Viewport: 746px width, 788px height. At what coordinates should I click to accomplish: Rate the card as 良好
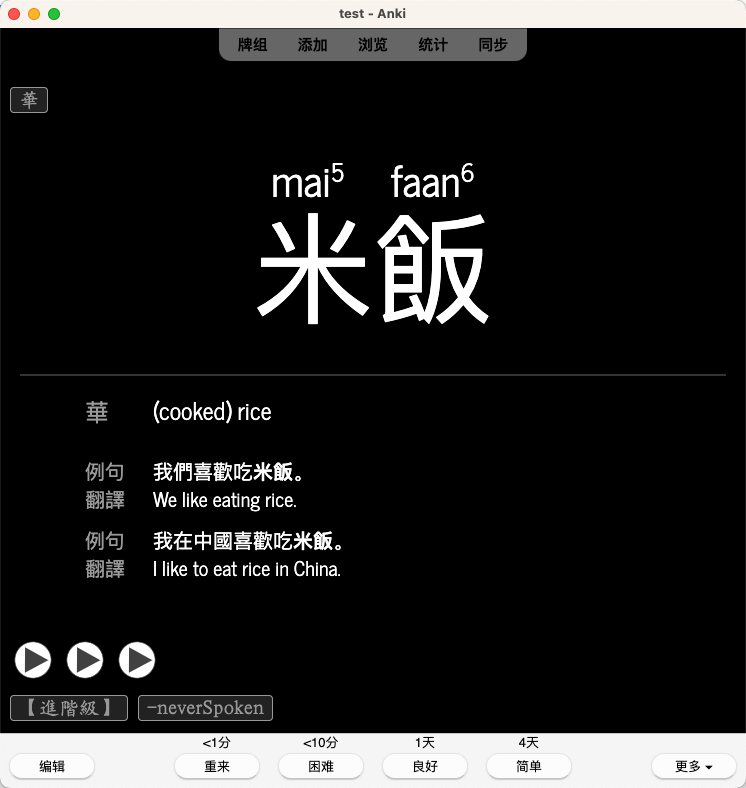click(x=425, y=766)
